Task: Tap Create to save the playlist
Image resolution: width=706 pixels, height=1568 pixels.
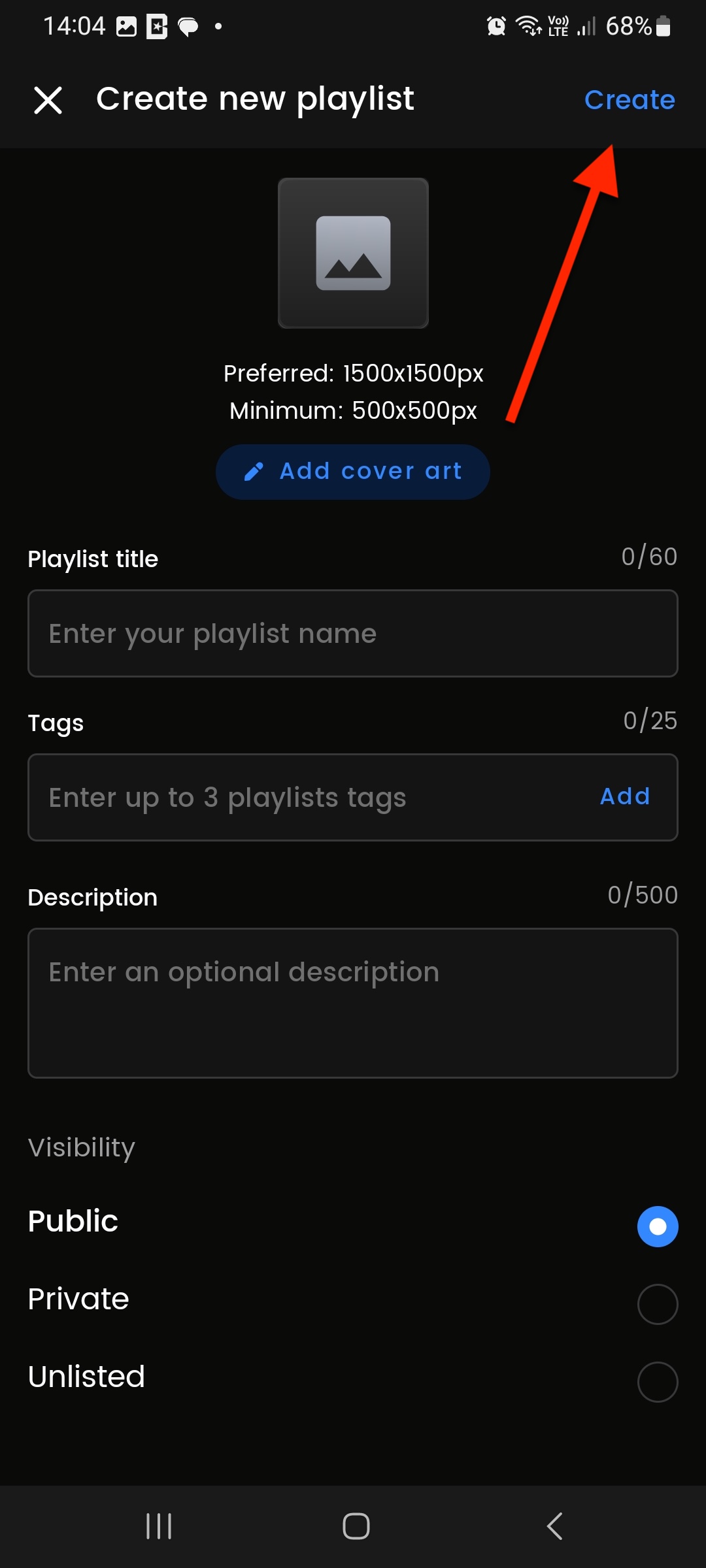Action: tap(629, 100)
